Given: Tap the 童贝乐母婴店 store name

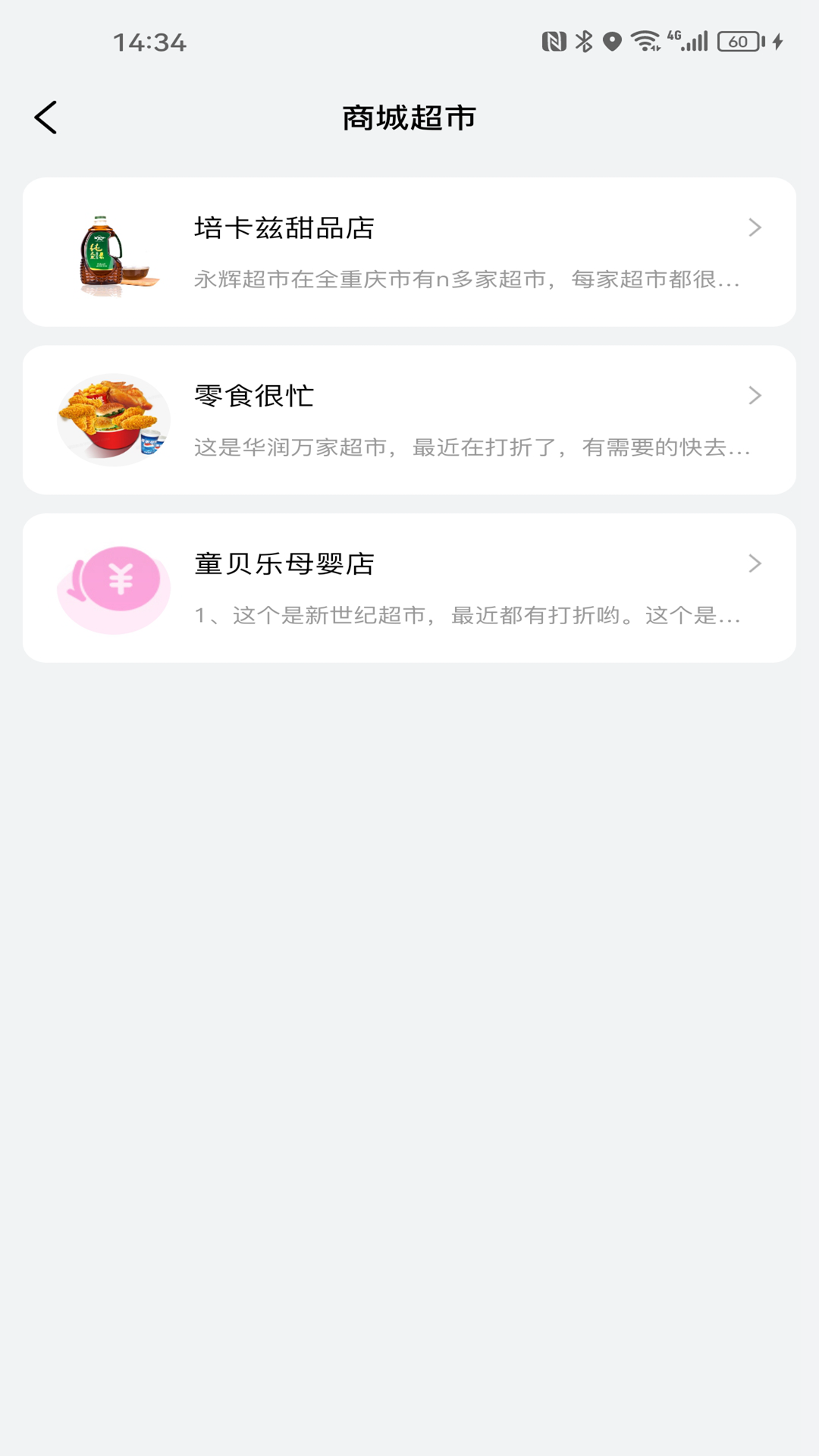Looking at the screenshot, I should tap(285, 563).
